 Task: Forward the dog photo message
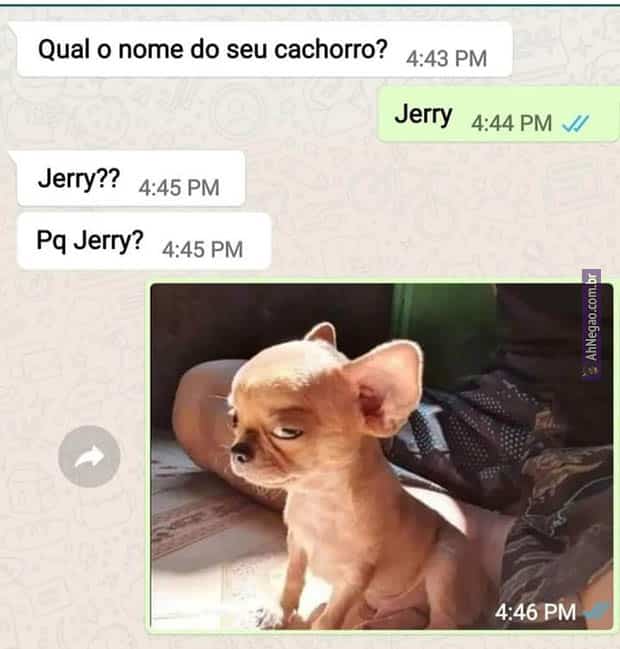coord(89,457)
